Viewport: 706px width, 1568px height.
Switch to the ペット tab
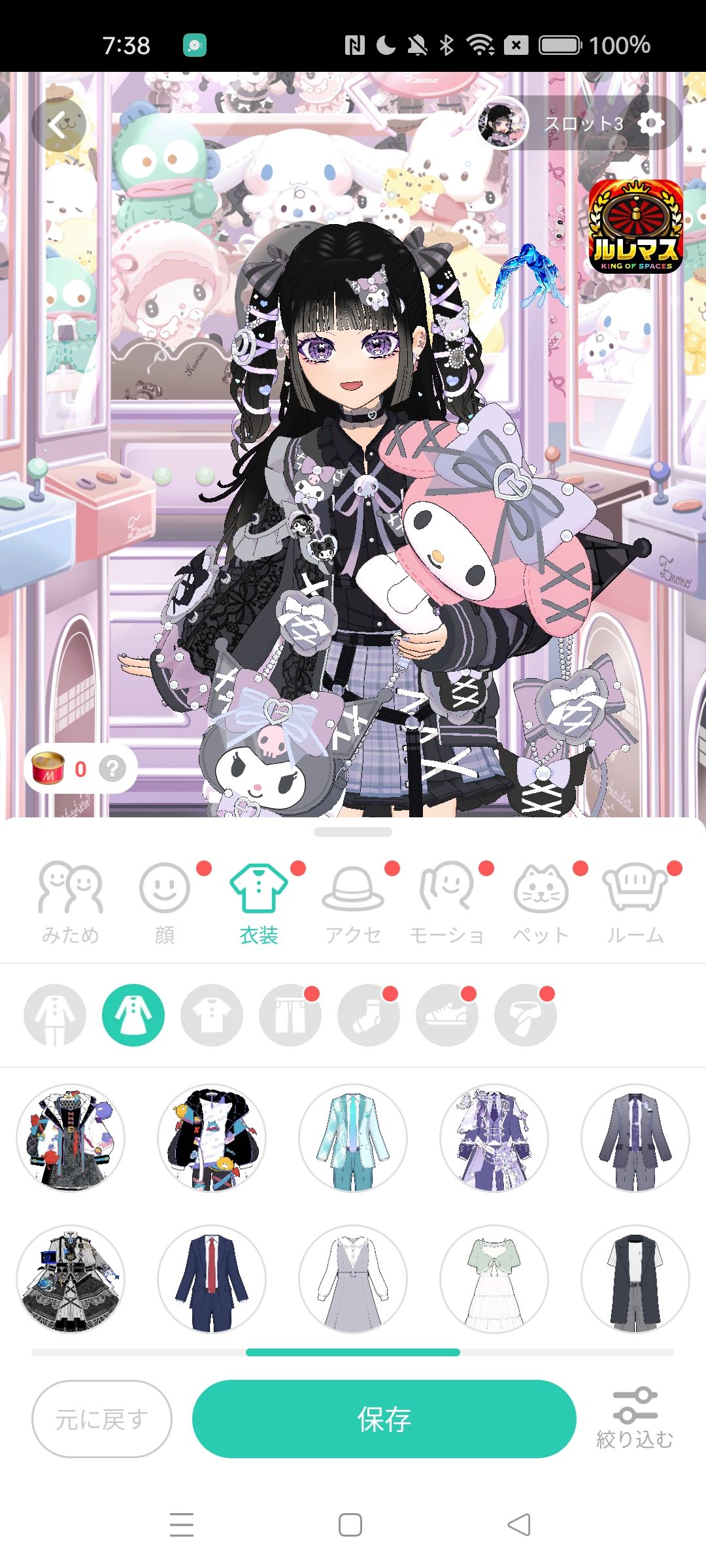coord(541,903)
